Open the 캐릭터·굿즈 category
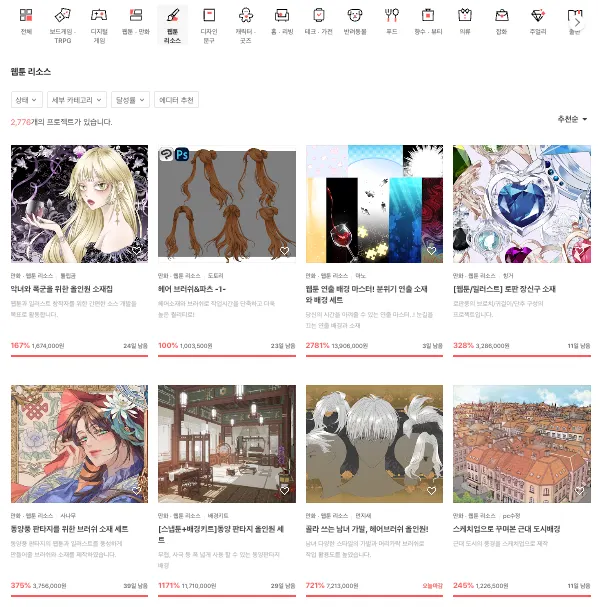The width and height of the screenshot is (600, 607). [245, 21]
